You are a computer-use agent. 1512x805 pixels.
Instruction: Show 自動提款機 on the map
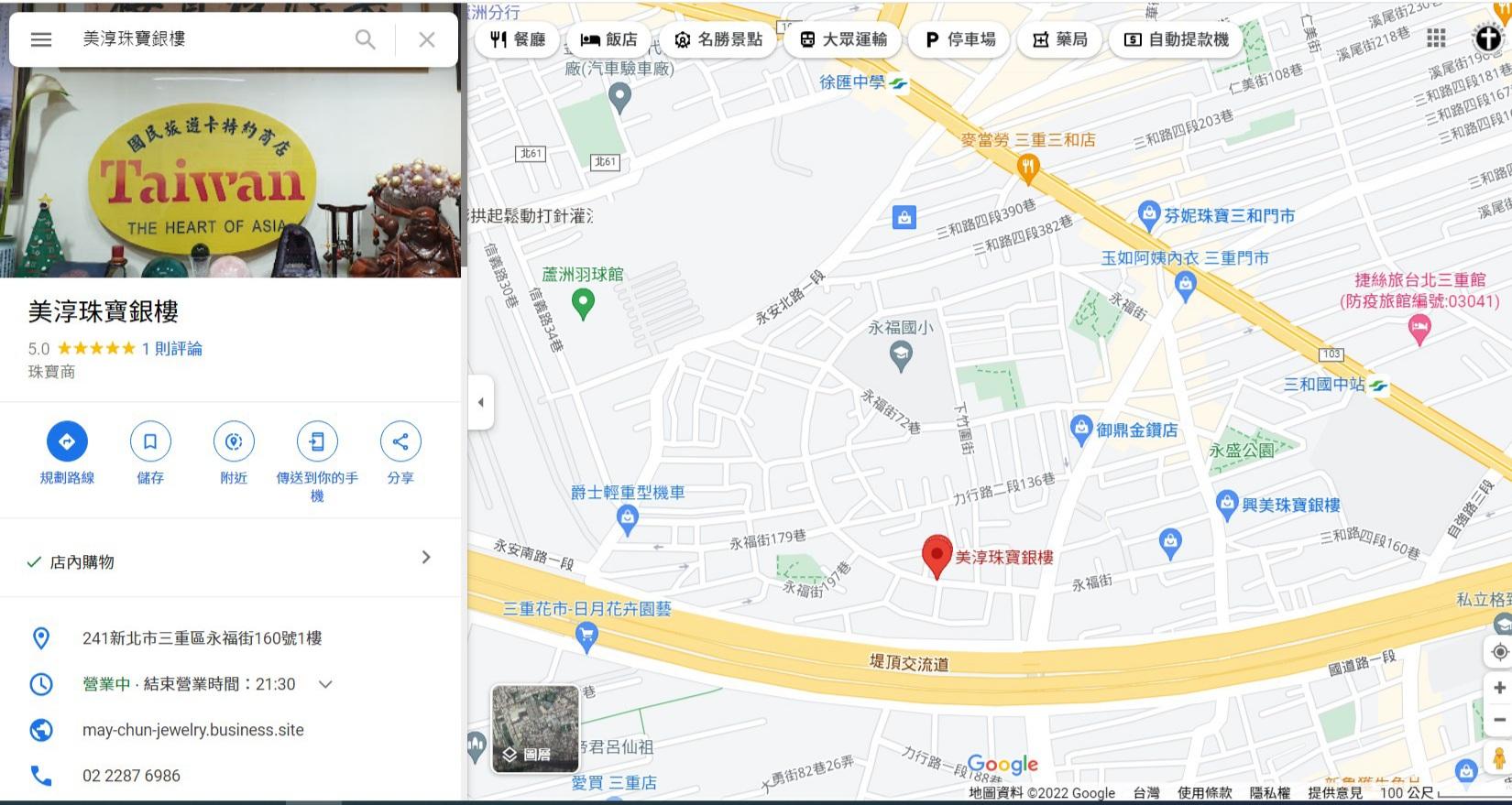[x=1177, y=39]
